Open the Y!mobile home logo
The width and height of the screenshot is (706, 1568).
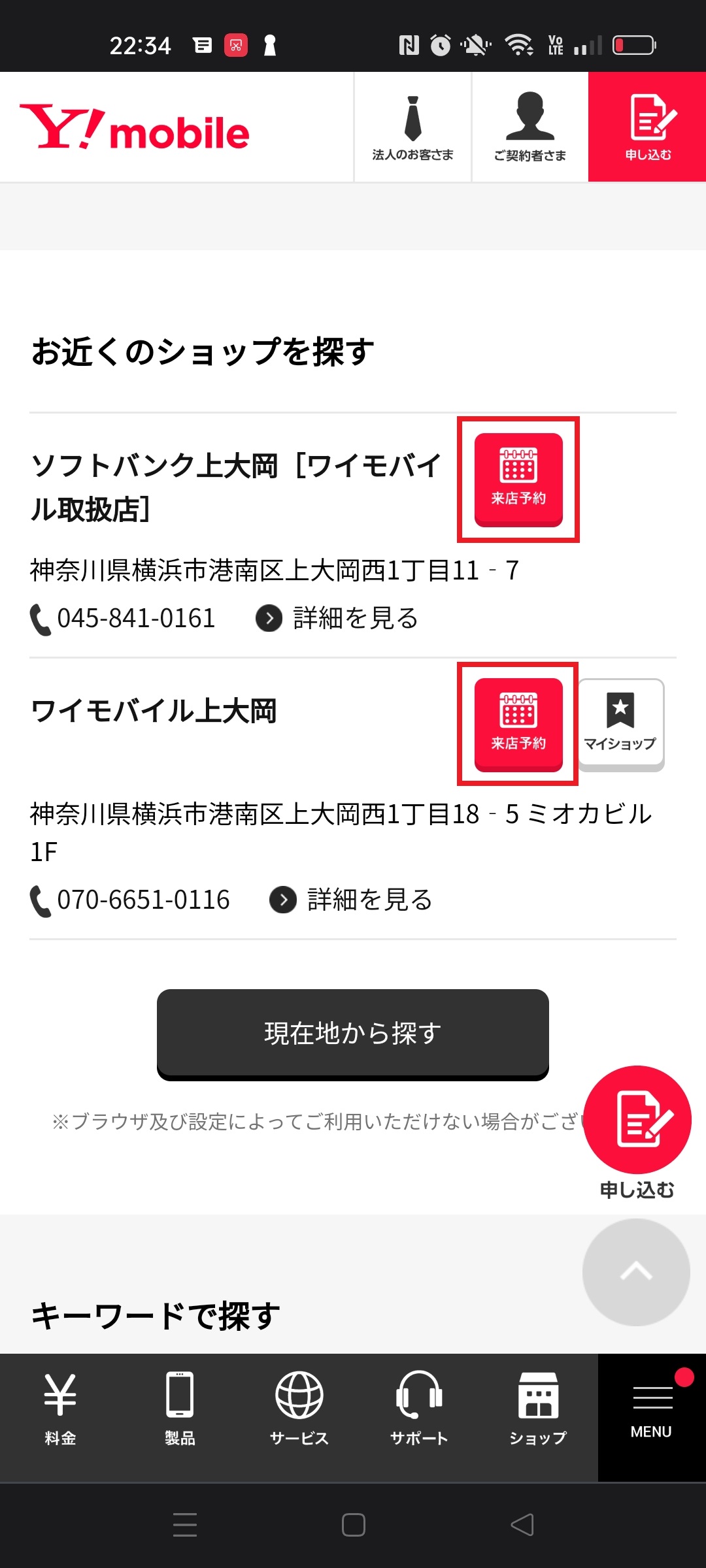coord(134,127)
